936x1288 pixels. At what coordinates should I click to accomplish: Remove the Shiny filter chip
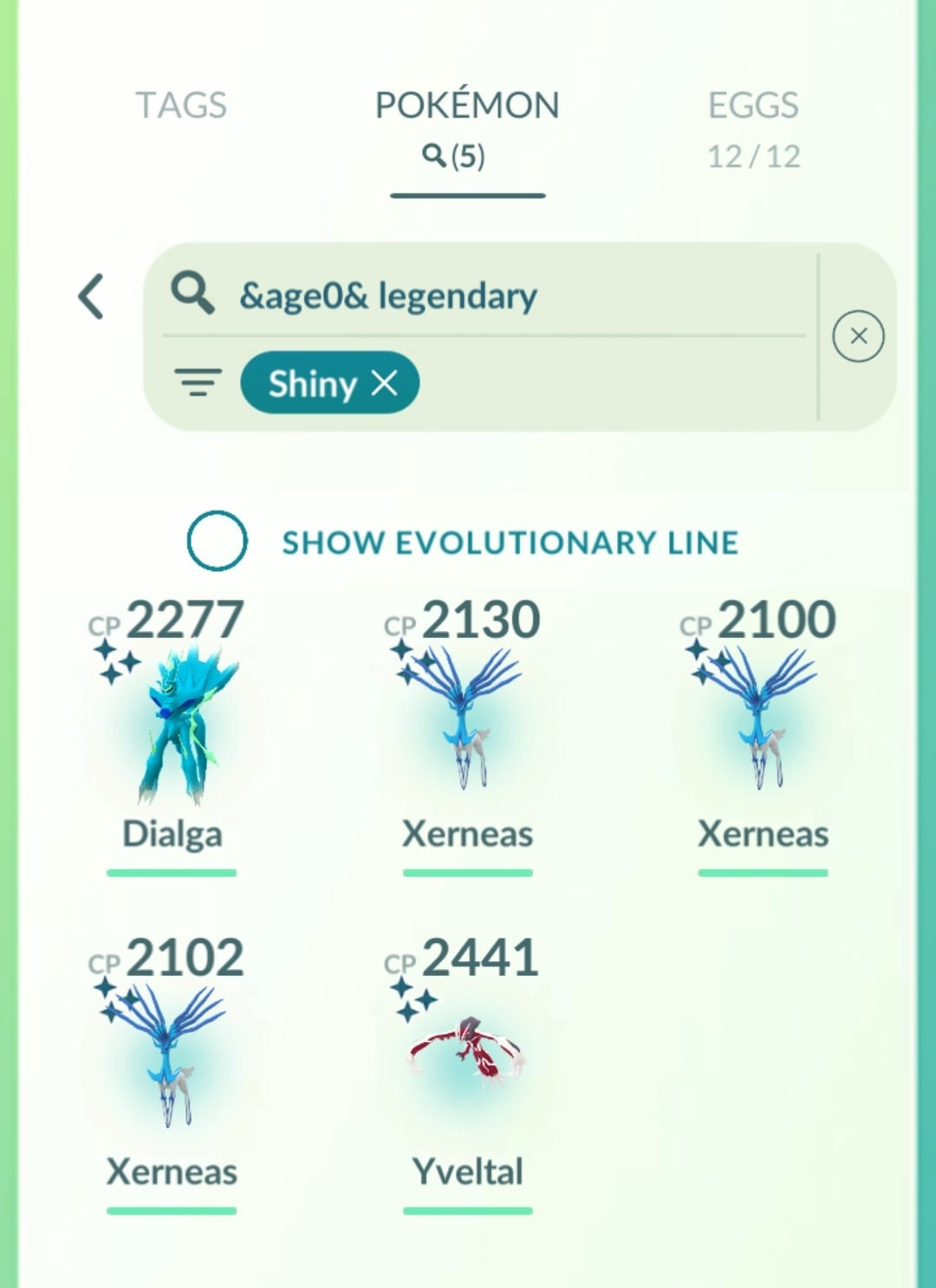pyautogui.click(x=384, y=382)
